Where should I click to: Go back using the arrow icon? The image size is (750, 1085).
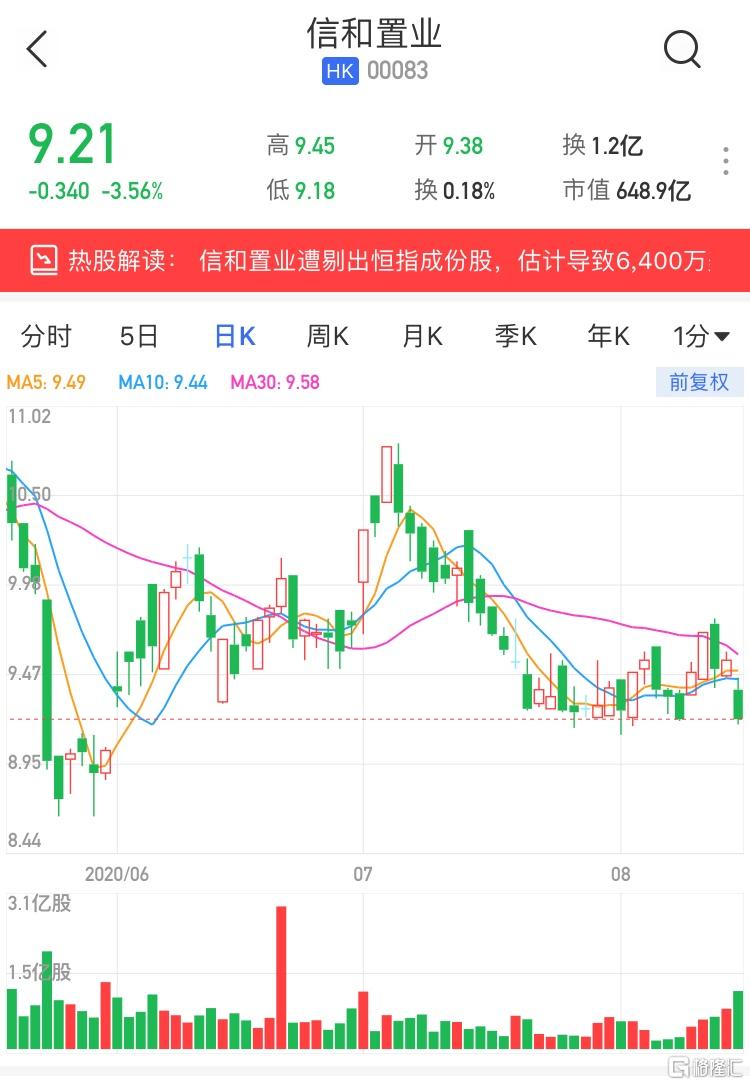click(37, 49)
